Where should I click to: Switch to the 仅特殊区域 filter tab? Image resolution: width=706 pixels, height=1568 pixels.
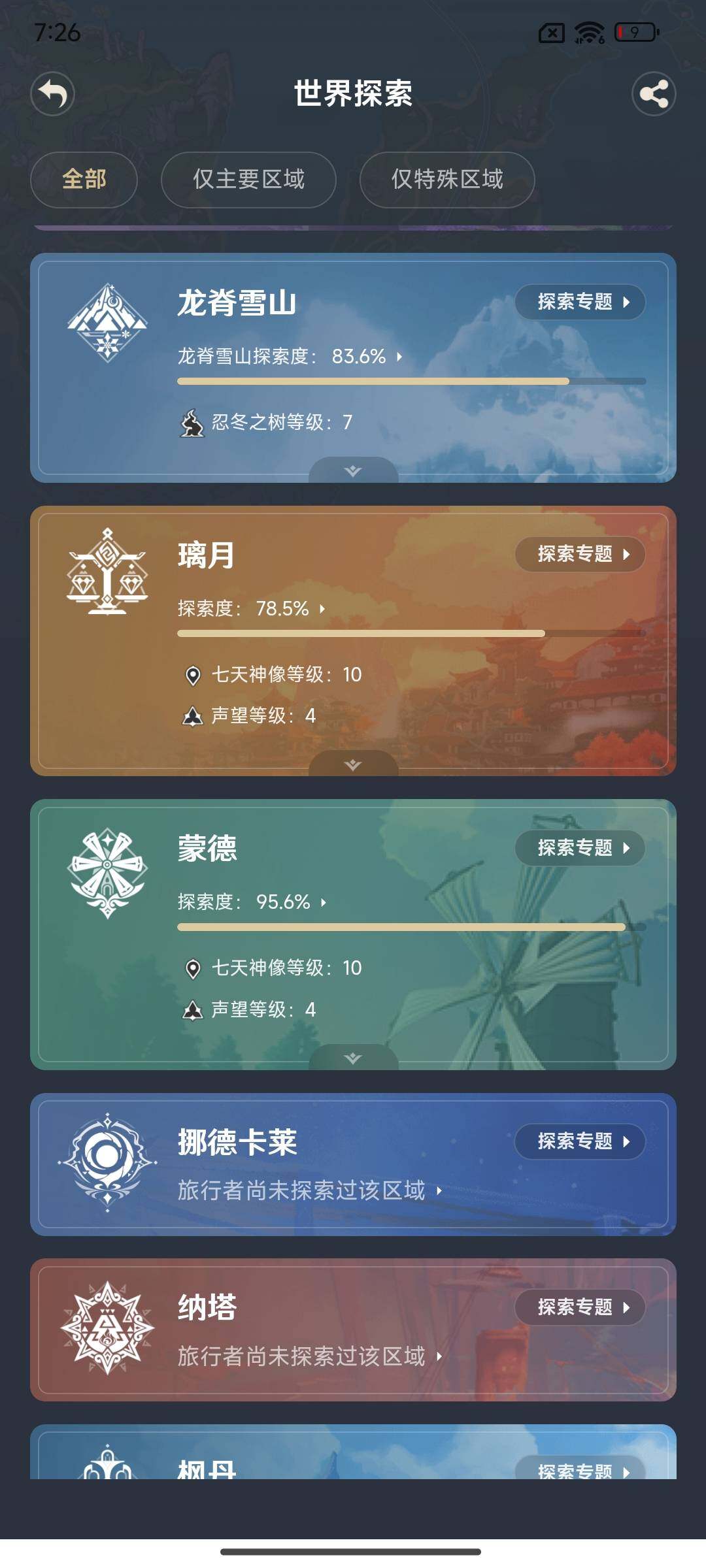pyautogui.click(x=447, y=180)
